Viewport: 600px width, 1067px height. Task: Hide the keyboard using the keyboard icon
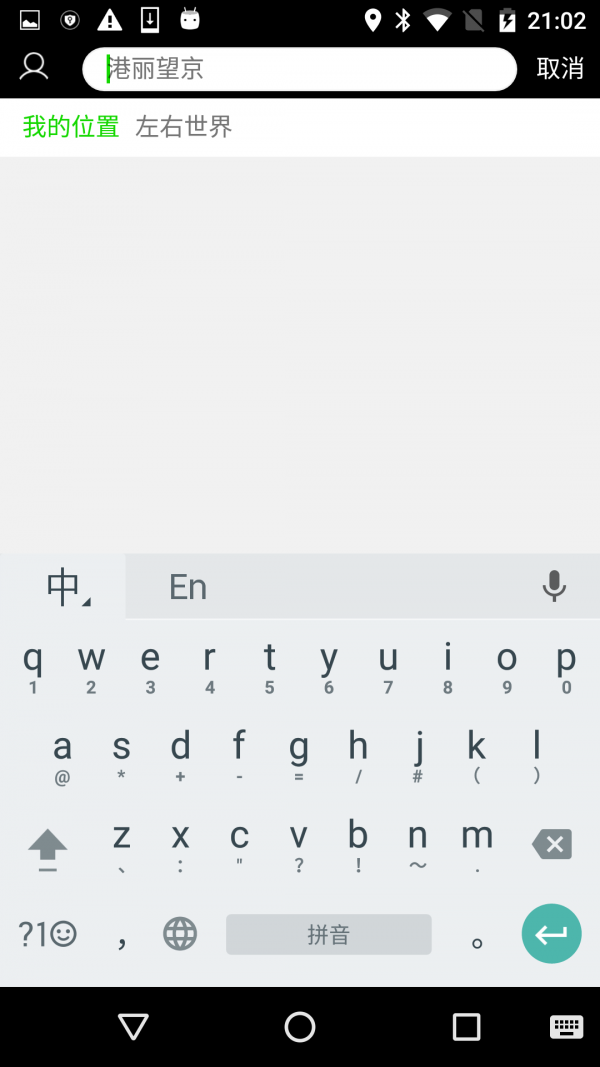coord(567,1026)
